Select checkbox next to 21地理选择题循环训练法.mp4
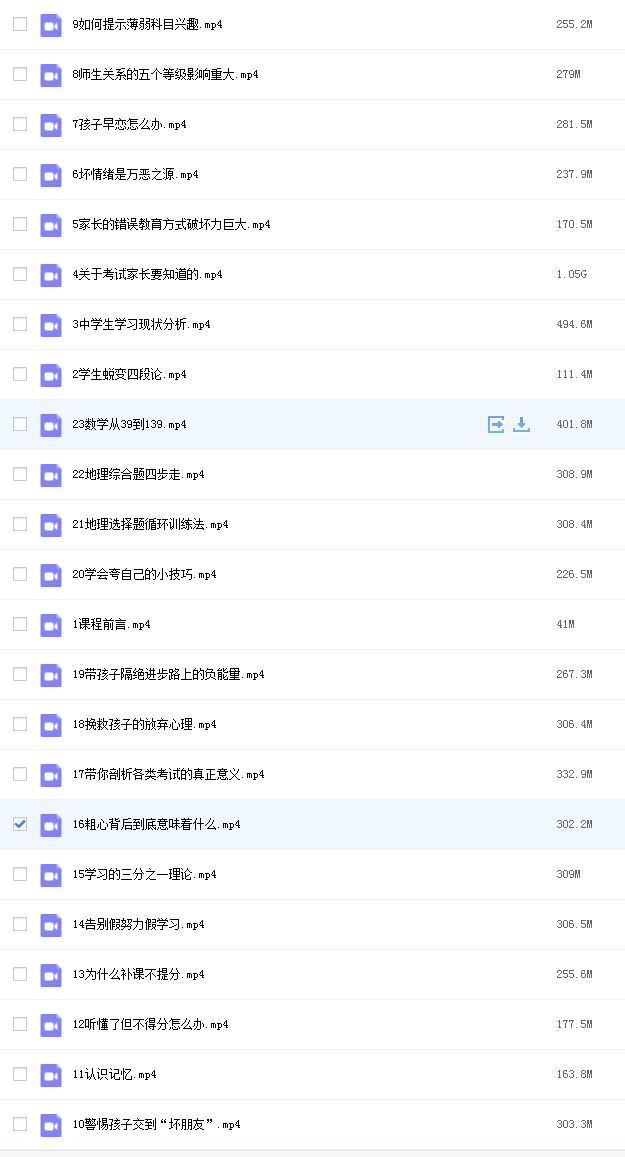 (x=20, y=524)
